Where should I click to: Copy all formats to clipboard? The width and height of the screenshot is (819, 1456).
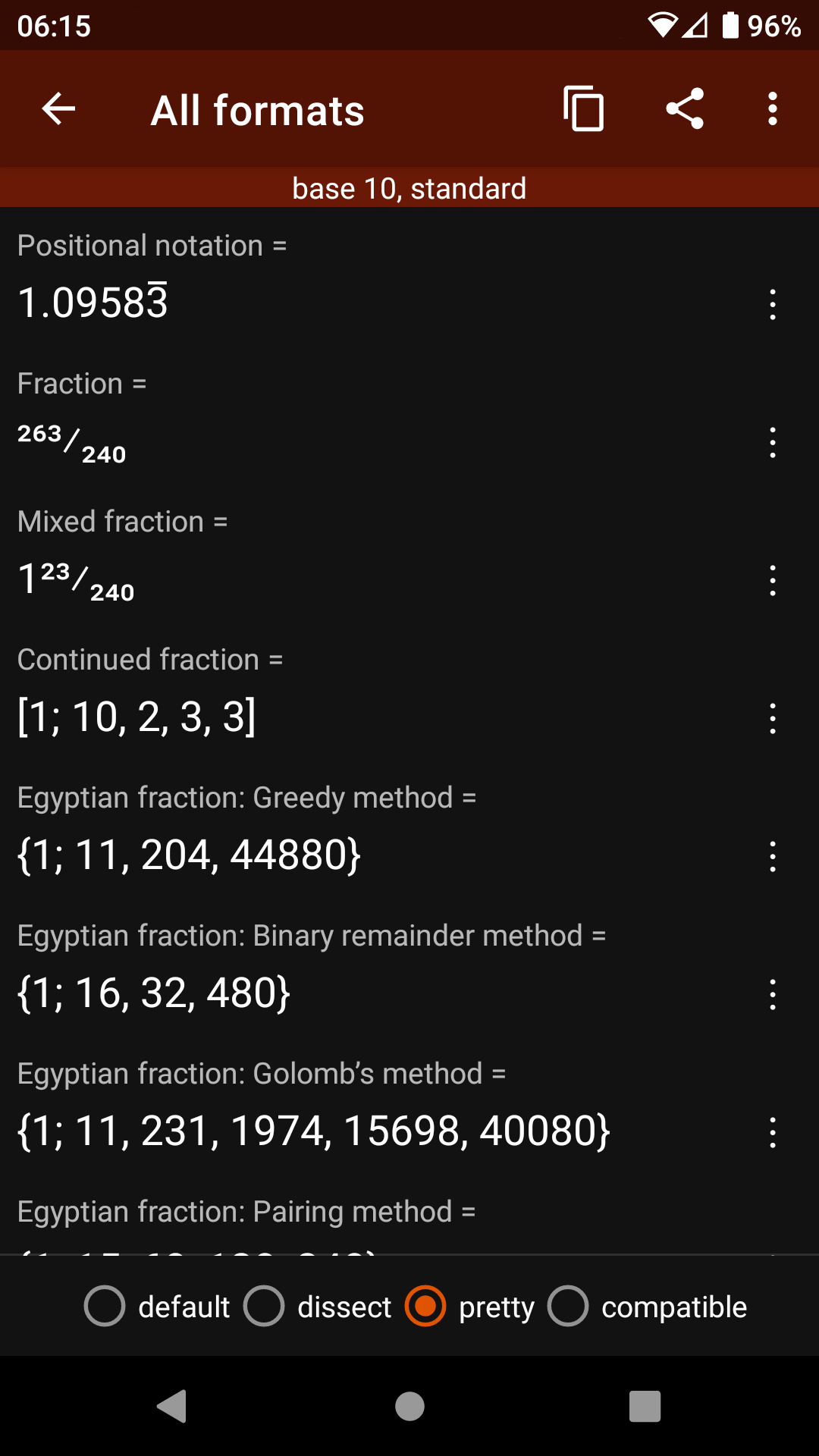coord(584,109)
